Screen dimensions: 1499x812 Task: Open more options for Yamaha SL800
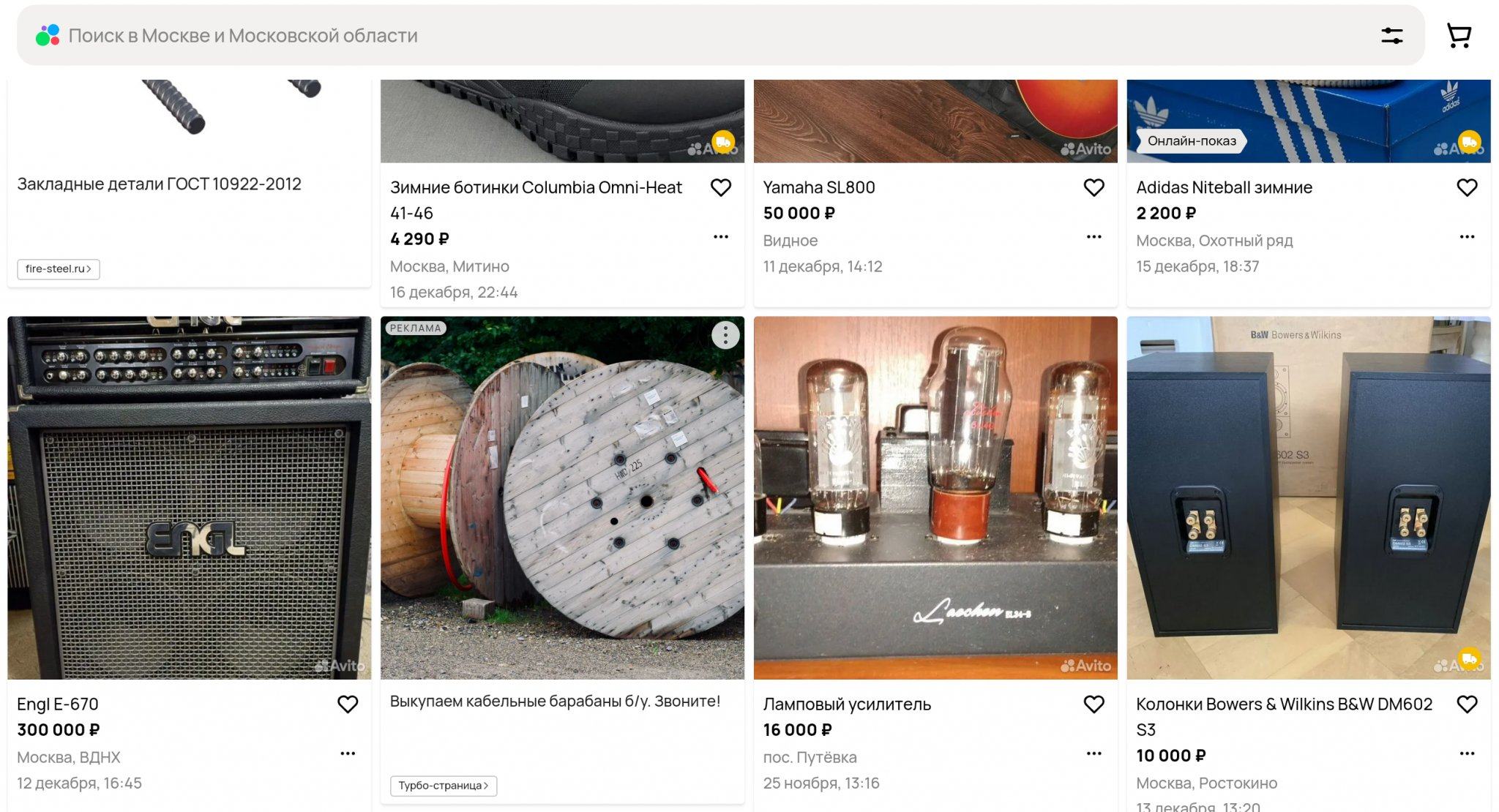point(1094,237)
